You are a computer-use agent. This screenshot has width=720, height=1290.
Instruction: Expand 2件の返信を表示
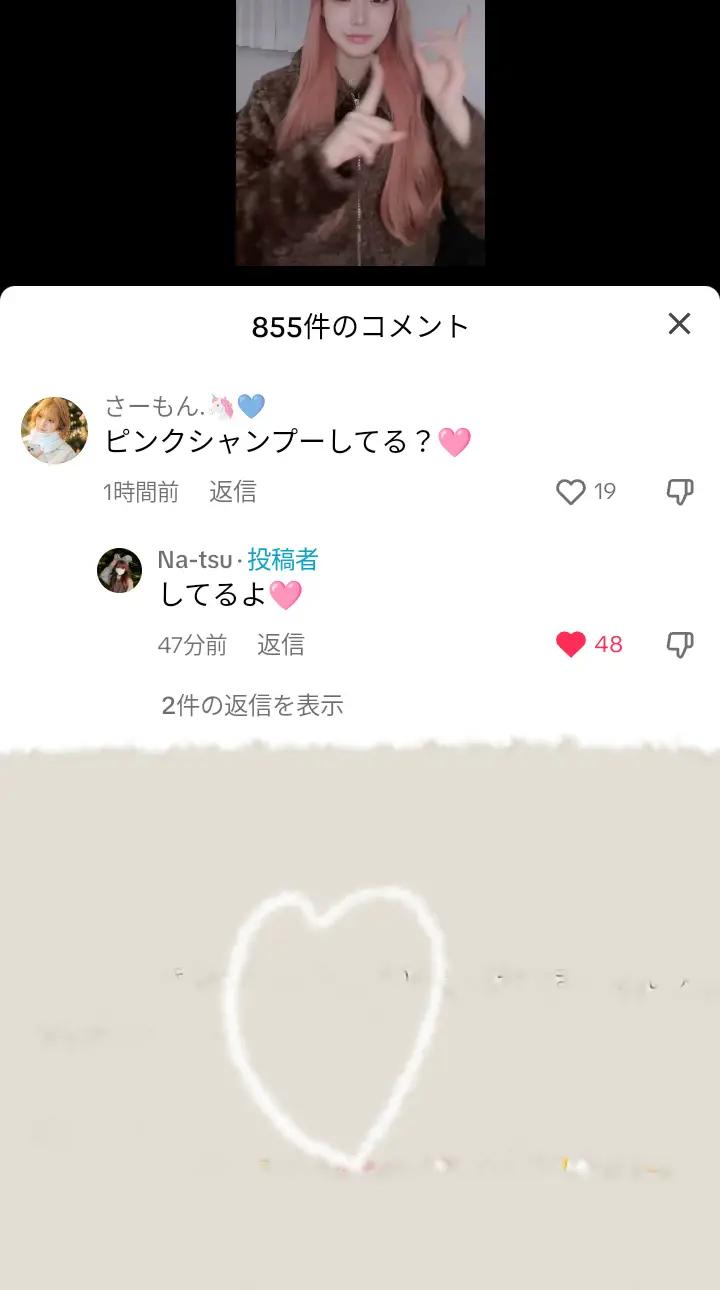(252, 706)
